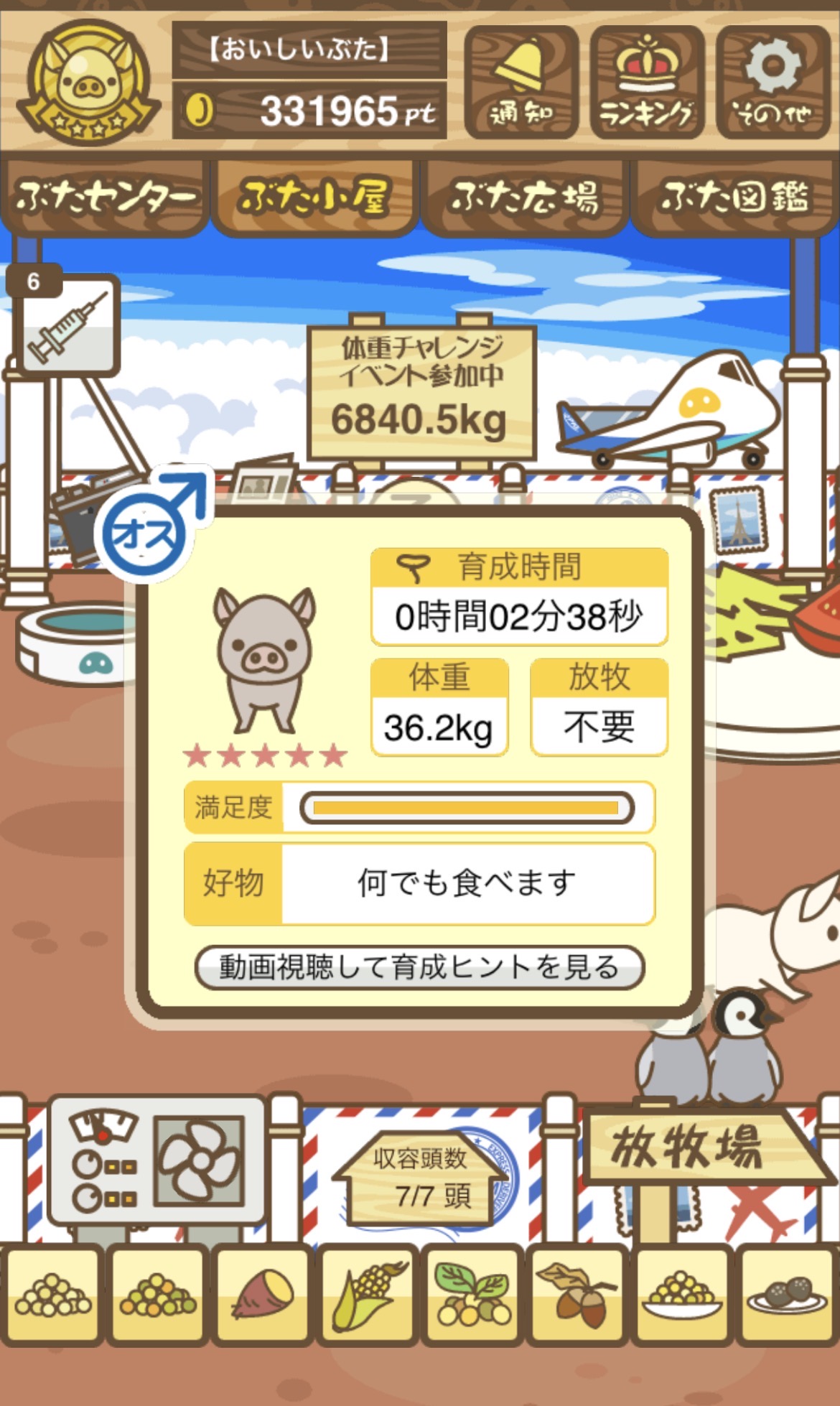This screenshot has height=1406, width=840.
Task: Feed the corn cob
Action: pos(368,1295)
